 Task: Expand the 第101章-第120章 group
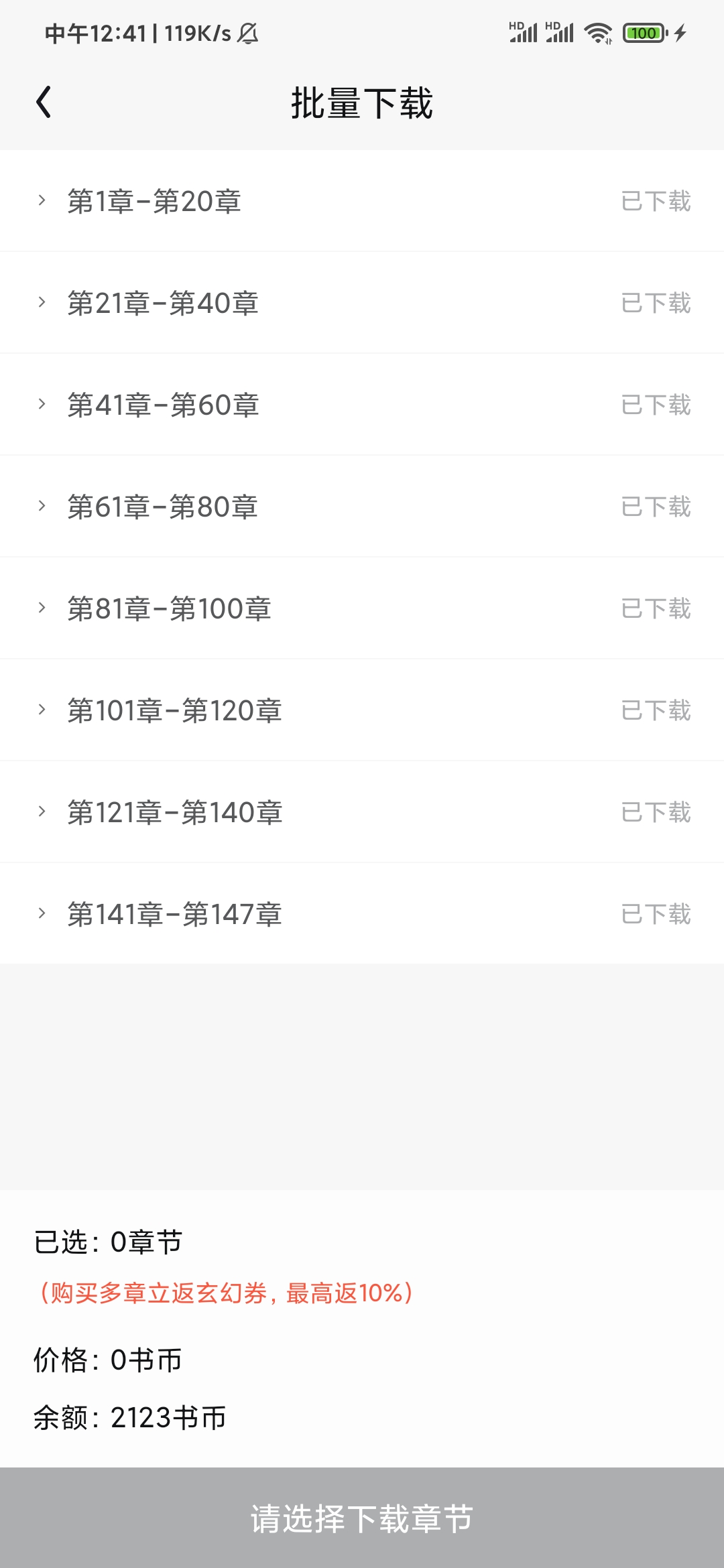point(362,710)
